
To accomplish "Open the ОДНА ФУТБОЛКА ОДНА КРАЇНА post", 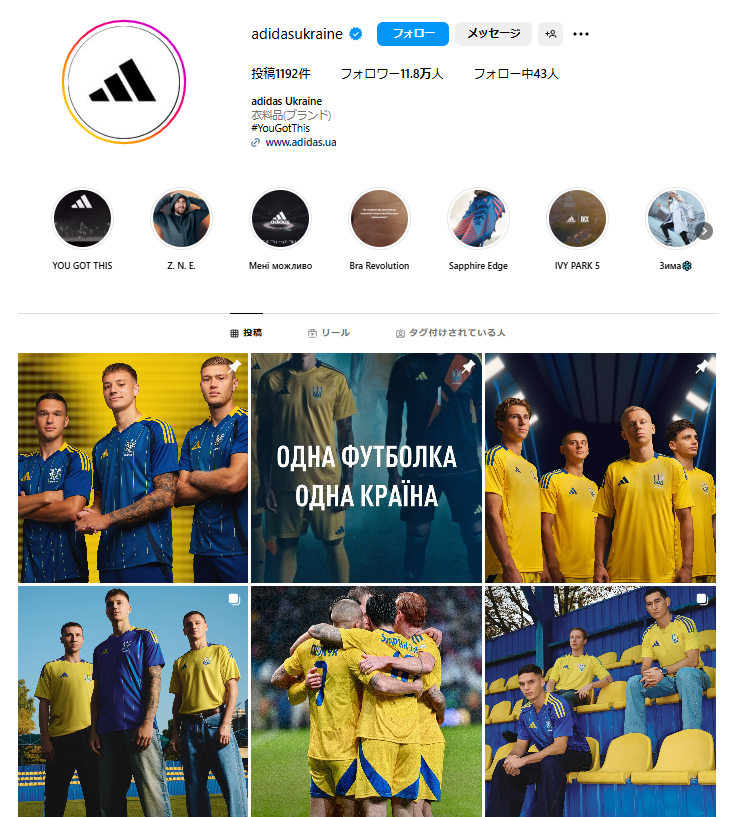I will click(366, 467).
